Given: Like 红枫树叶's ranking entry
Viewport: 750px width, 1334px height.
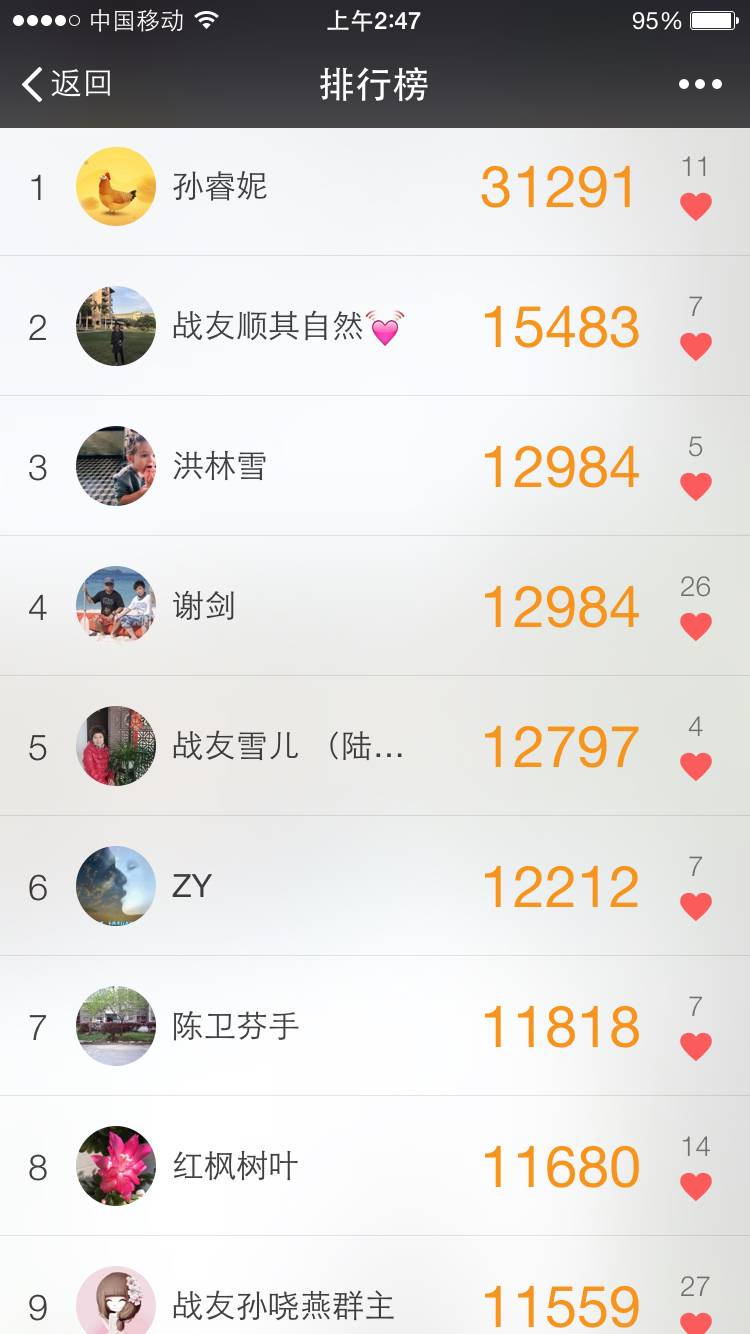Looking at the screenshot, I should point(695,1186).
